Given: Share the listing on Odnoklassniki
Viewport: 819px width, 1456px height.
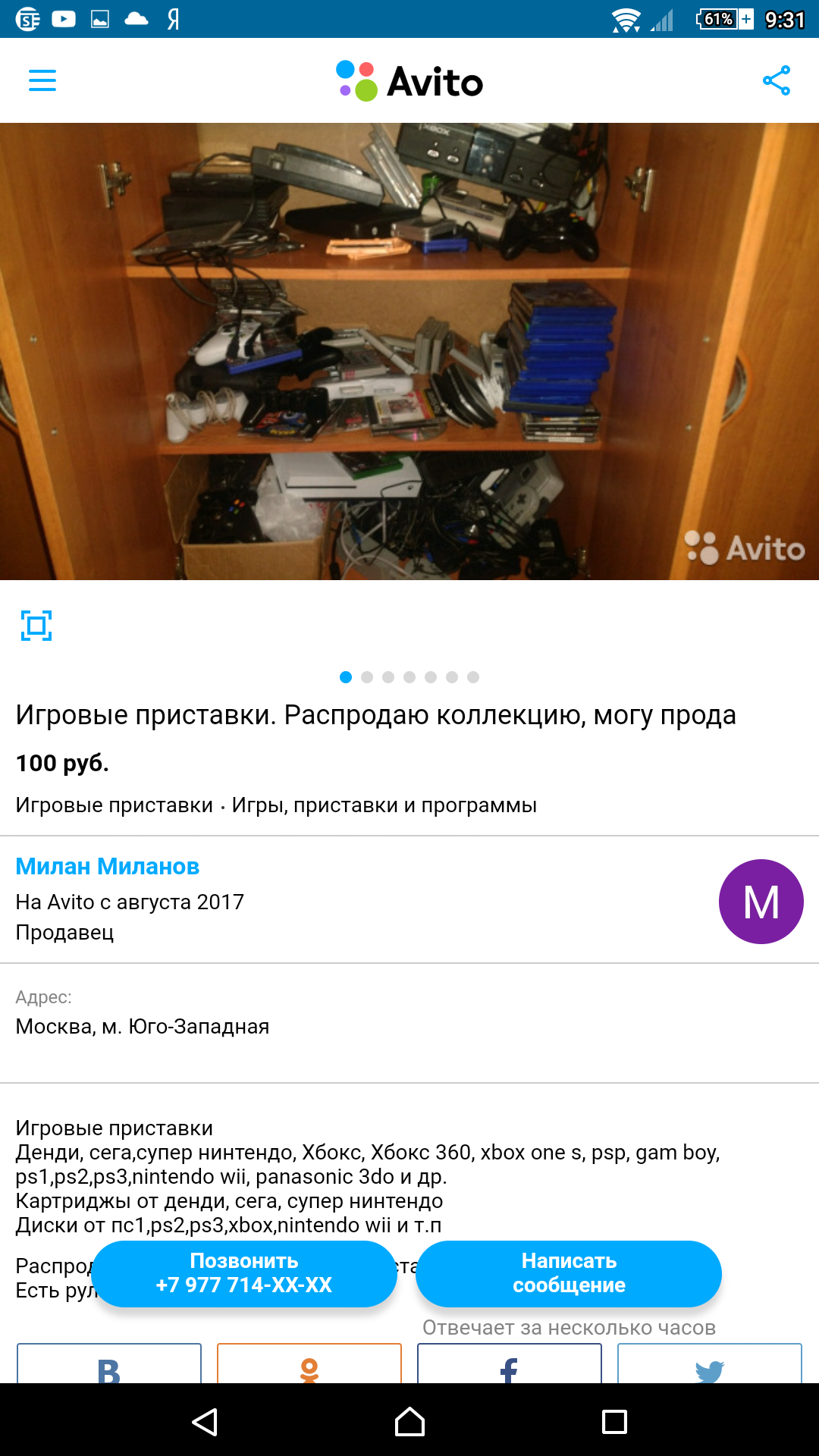Looking at the screenshot, I should click(309, 1363).
